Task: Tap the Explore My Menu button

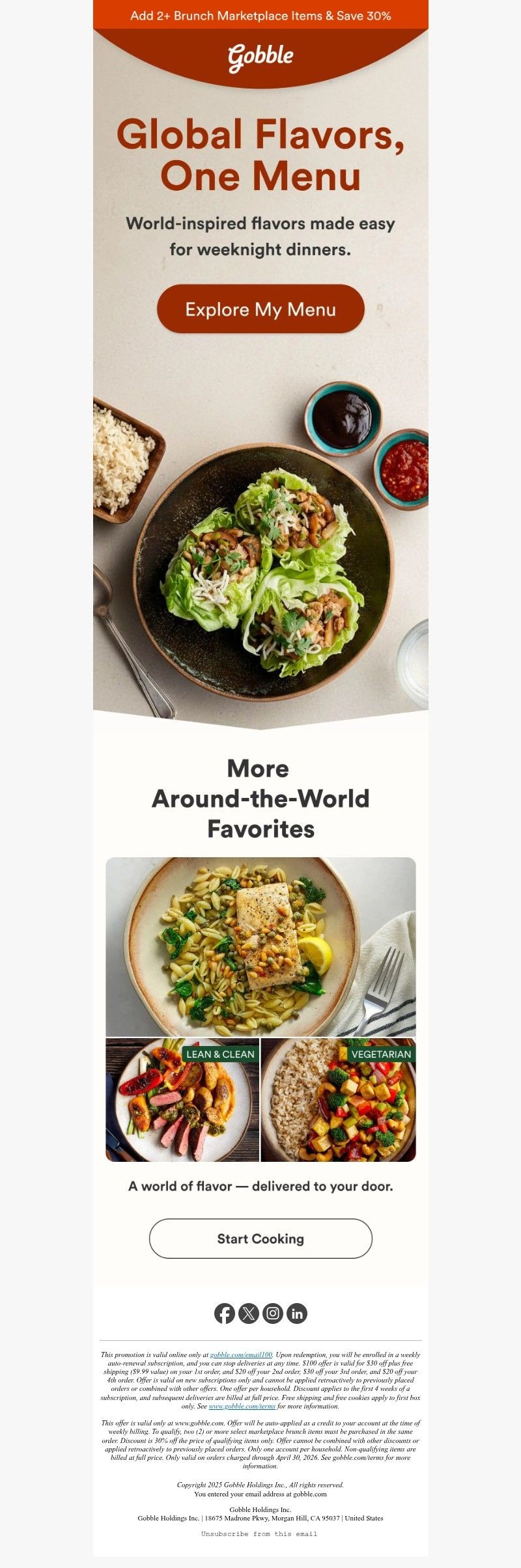Action: click(260, 309)
